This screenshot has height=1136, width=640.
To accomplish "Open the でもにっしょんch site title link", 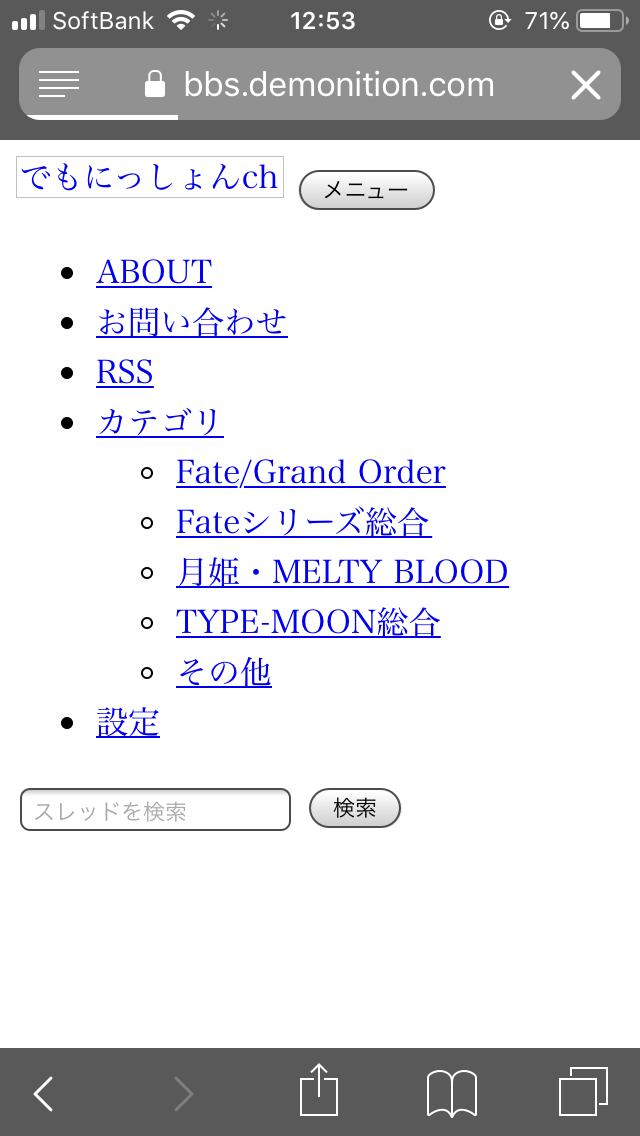I will 149,177.
